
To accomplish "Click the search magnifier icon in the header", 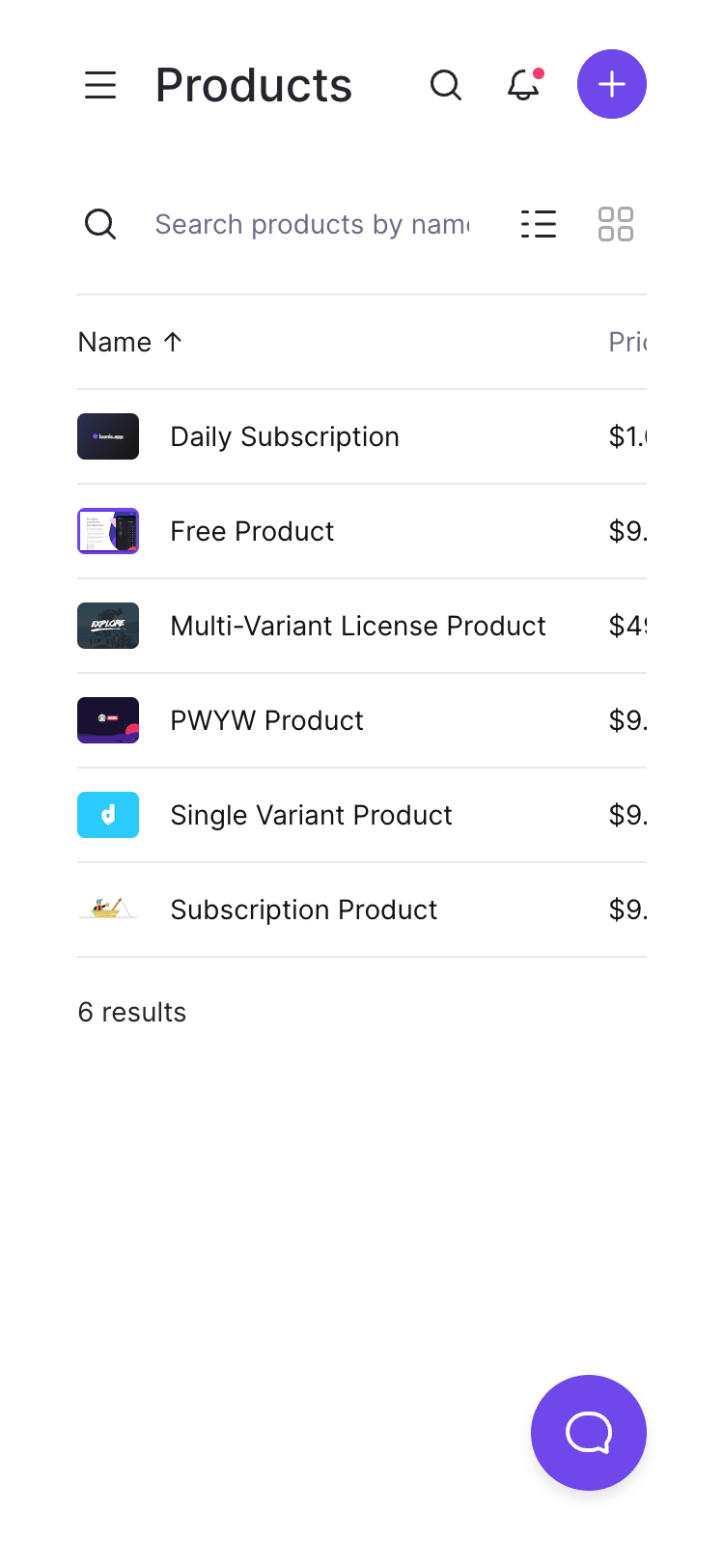I will pyautogui.click(x=446, y=85).
